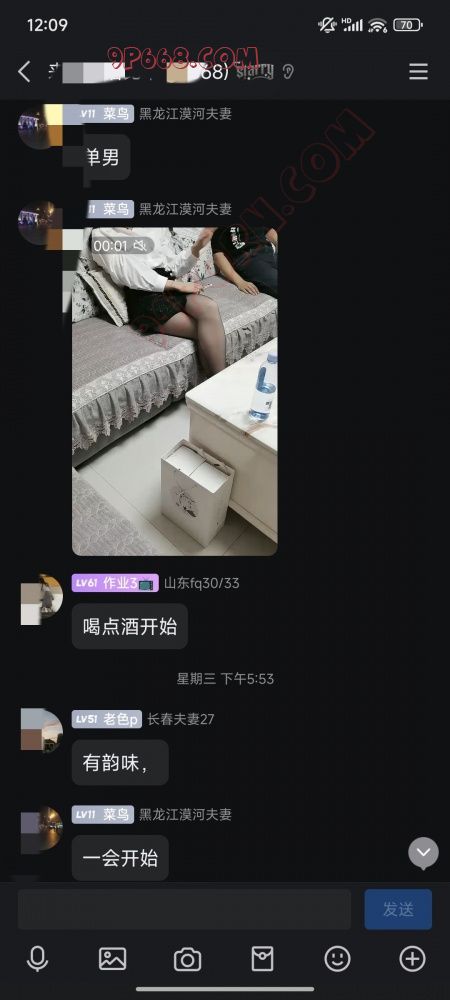450x1000 pixels.
Task: Play the 00:01 video message
Action: 175,392
